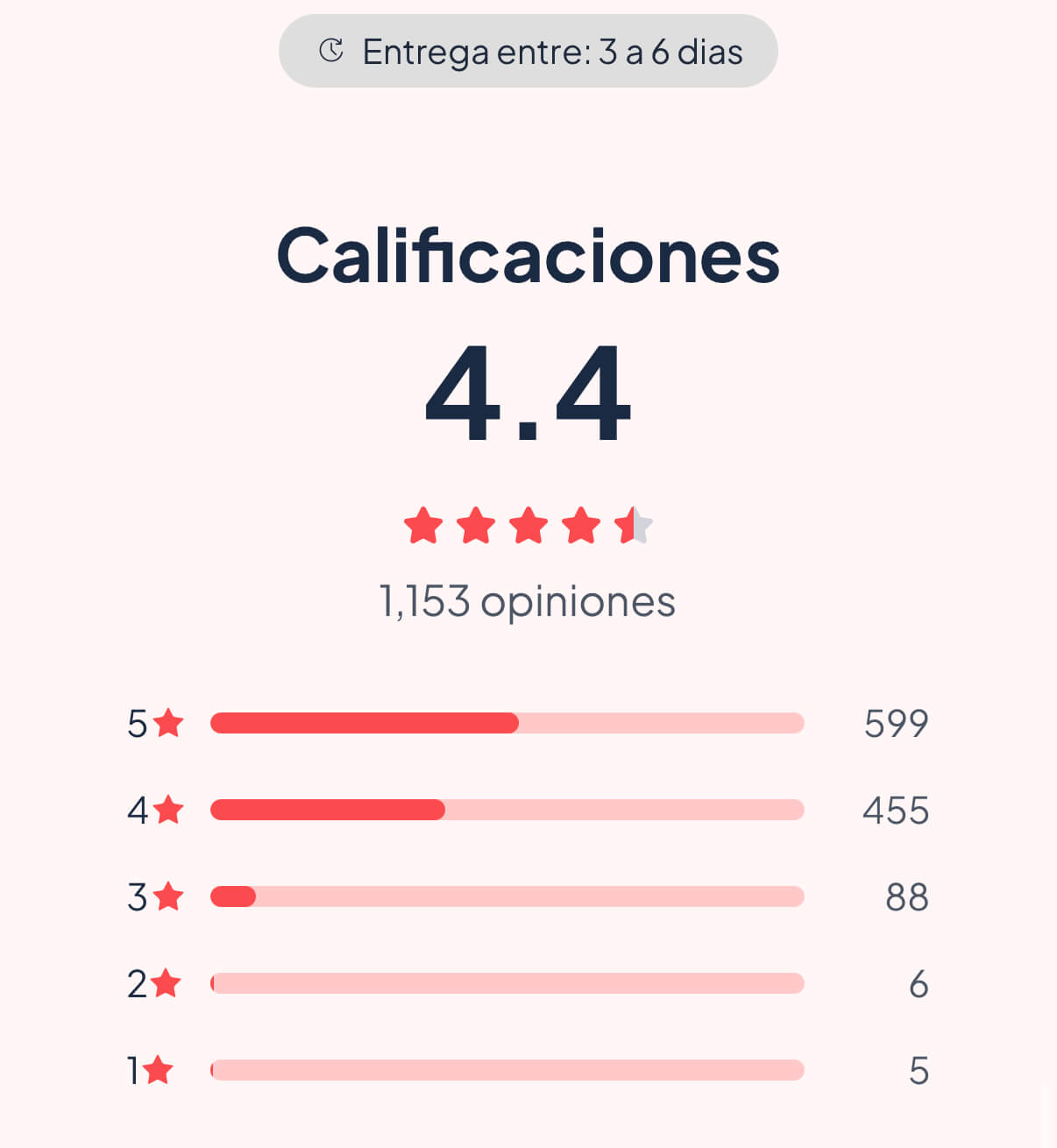
Task: Filter reviews by the 5-star row
Action: click(507, 723)
